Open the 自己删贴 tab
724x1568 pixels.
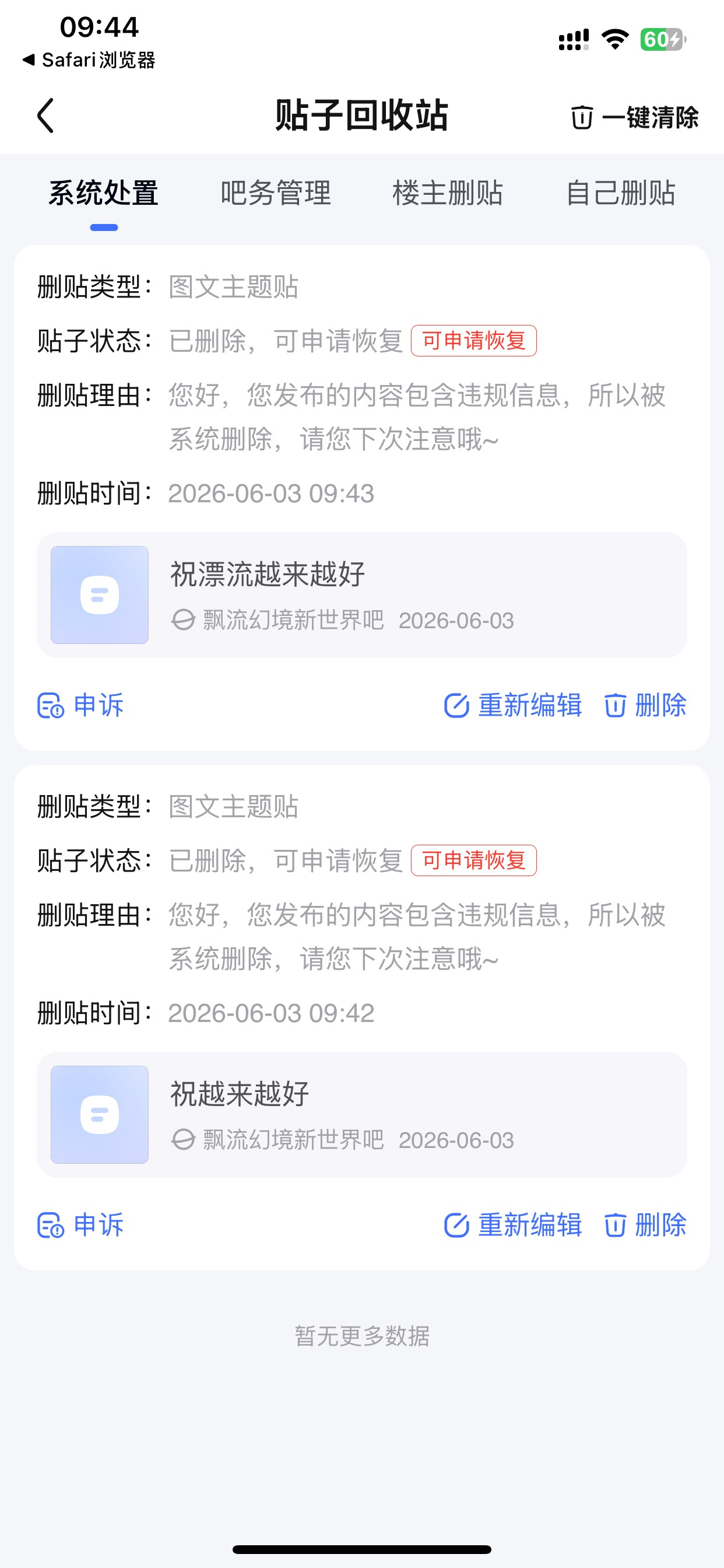click(x=621, y=194)
